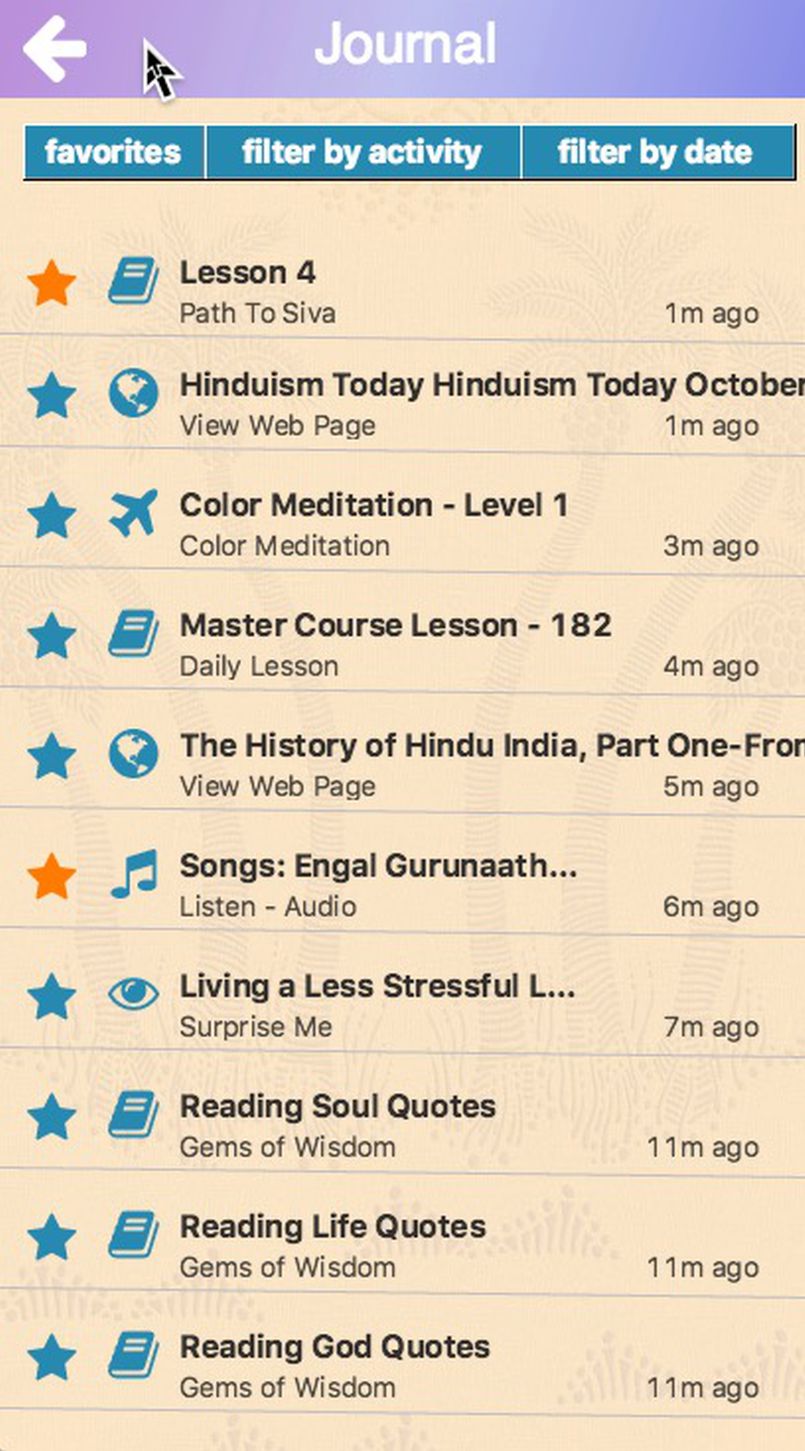Open Master Course Lesson - 182

click(x=400, y=643)
